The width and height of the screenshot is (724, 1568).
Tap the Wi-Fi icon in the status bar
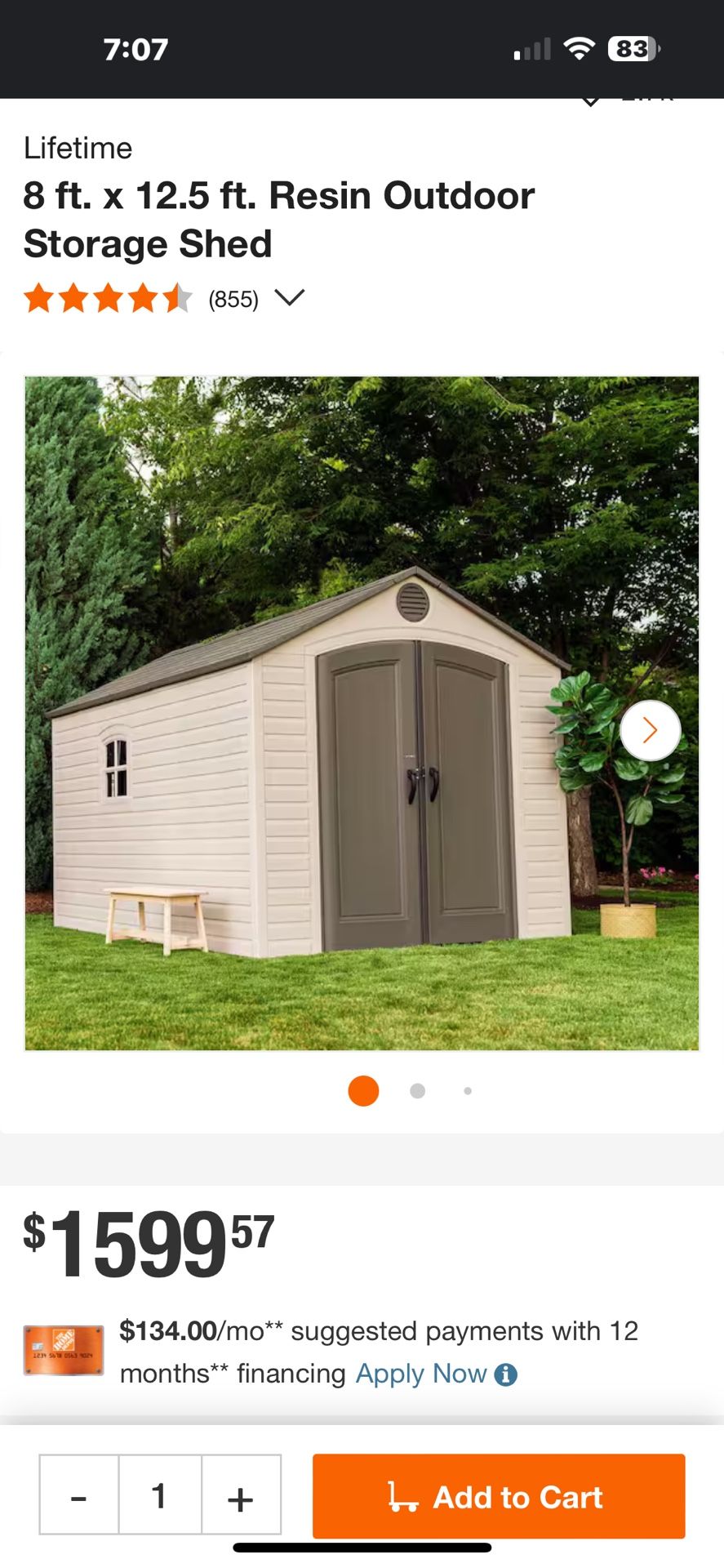click(578, 48)
